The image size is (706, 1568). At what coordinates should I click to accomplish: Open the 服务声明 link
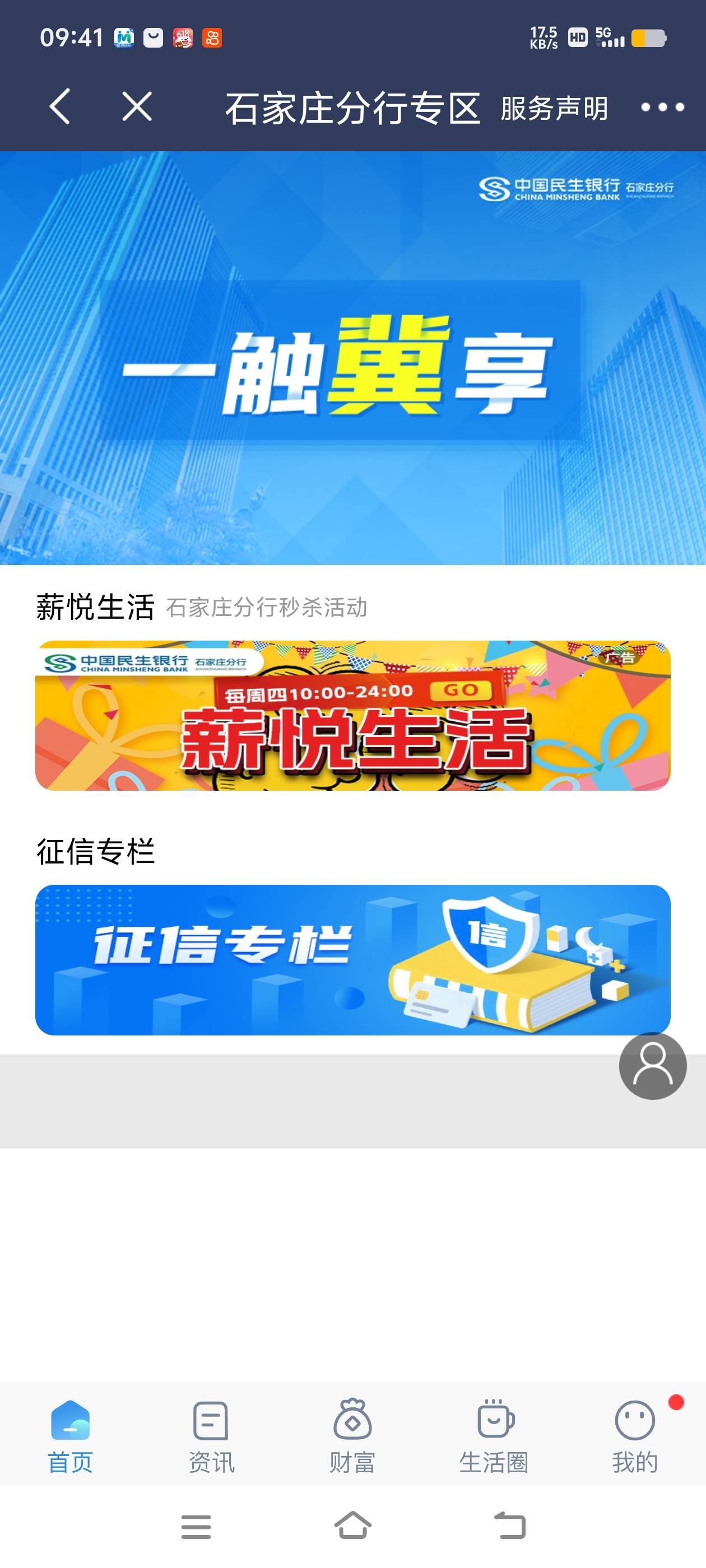point(554,108)
